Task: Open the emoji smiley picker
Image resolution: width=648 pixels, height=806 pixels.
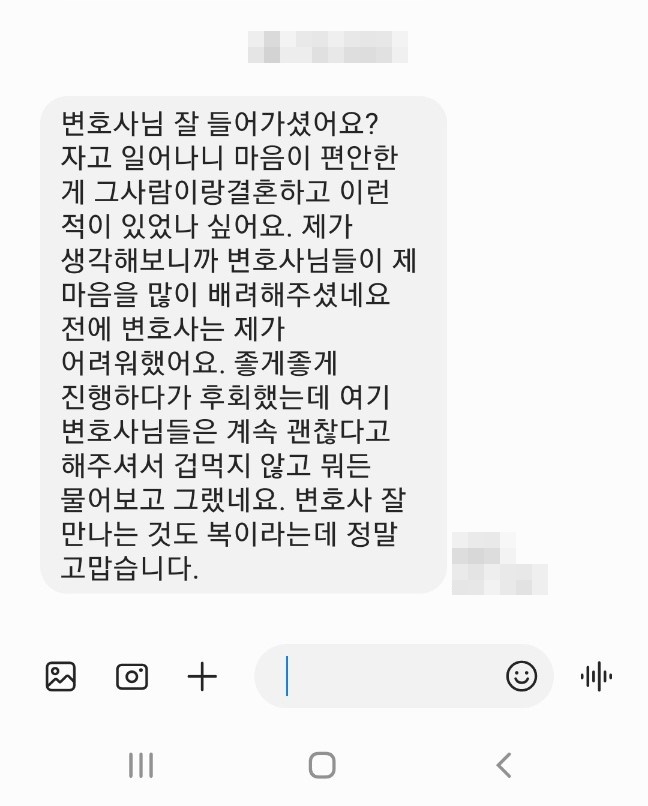Action: 521,677
